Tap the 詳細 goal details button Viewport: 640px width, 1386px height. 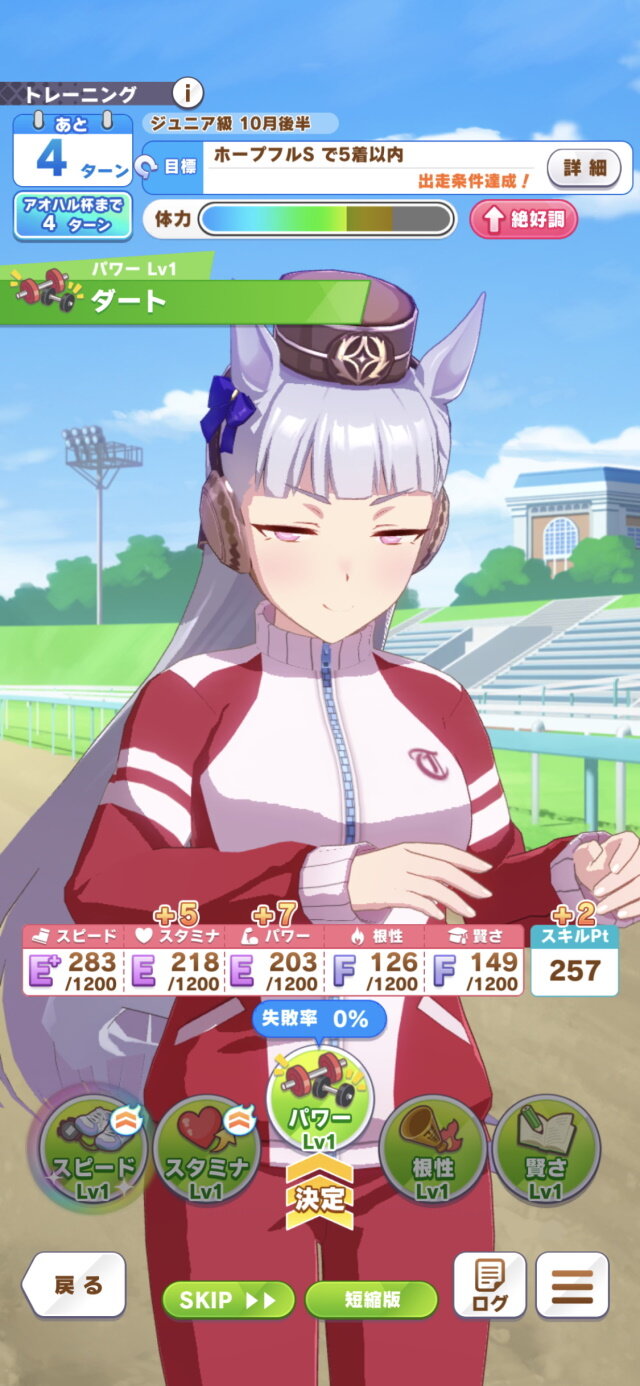[584, 168]
